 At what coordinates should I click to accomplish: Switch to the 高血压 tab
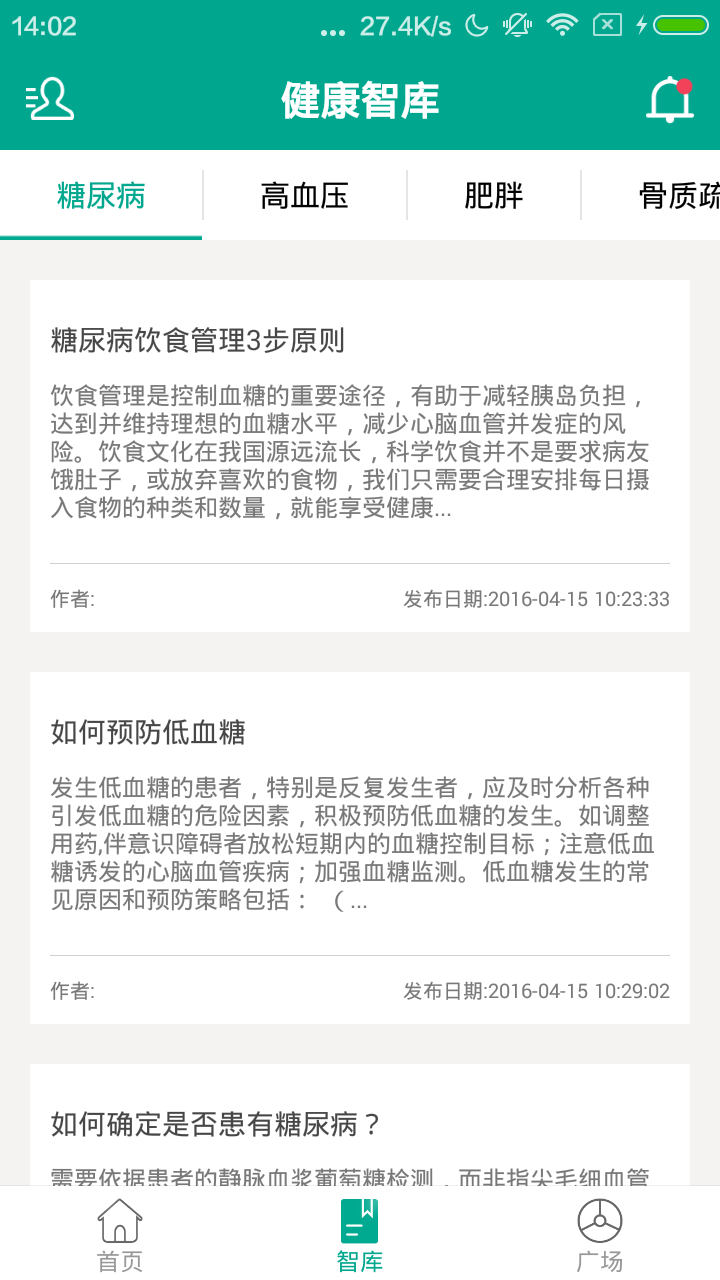[305, 196]
